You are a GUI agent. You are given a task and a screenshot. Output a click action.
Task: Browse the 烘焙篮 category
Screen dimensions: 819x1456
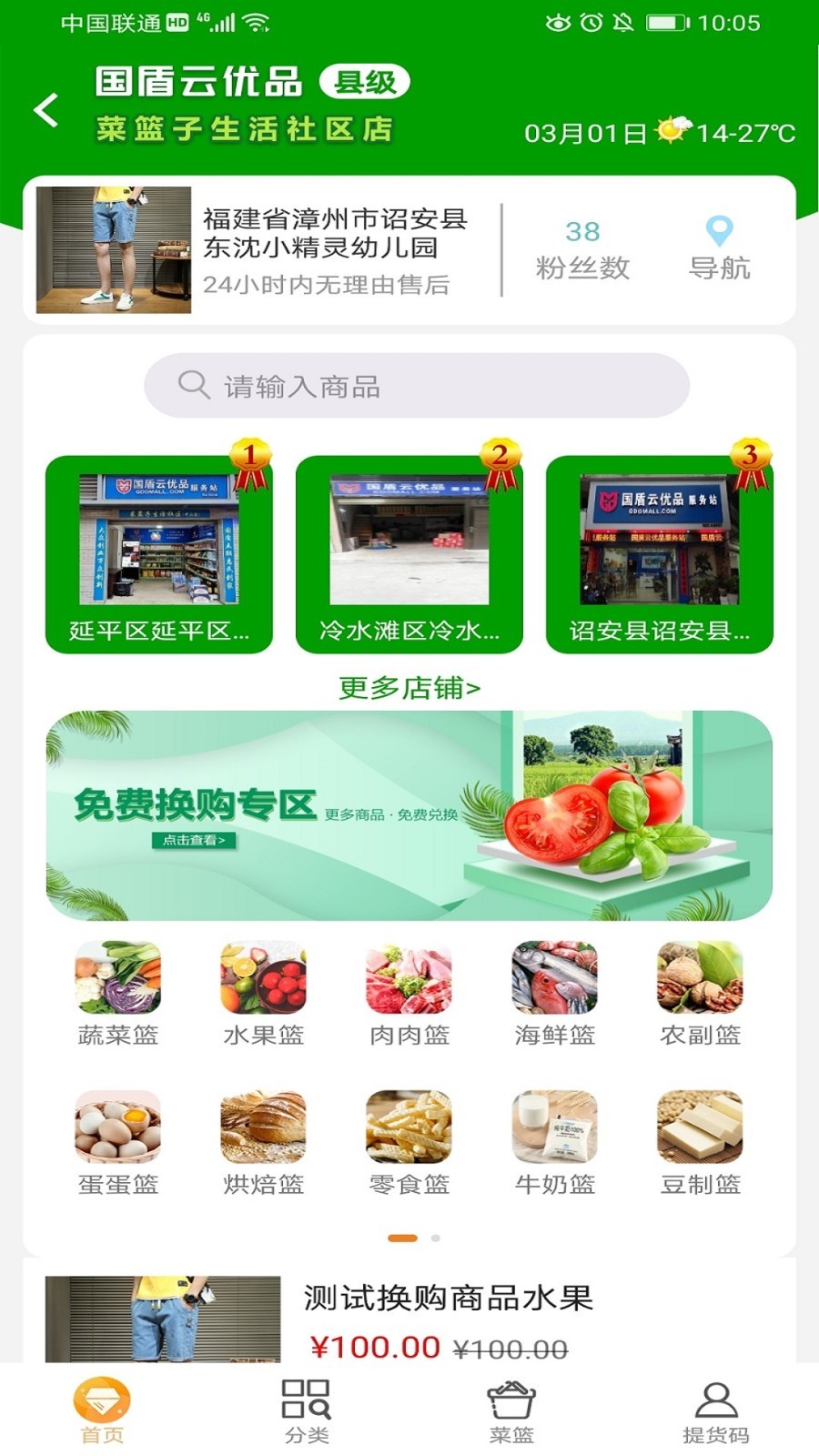click(x=264, y=1144)
